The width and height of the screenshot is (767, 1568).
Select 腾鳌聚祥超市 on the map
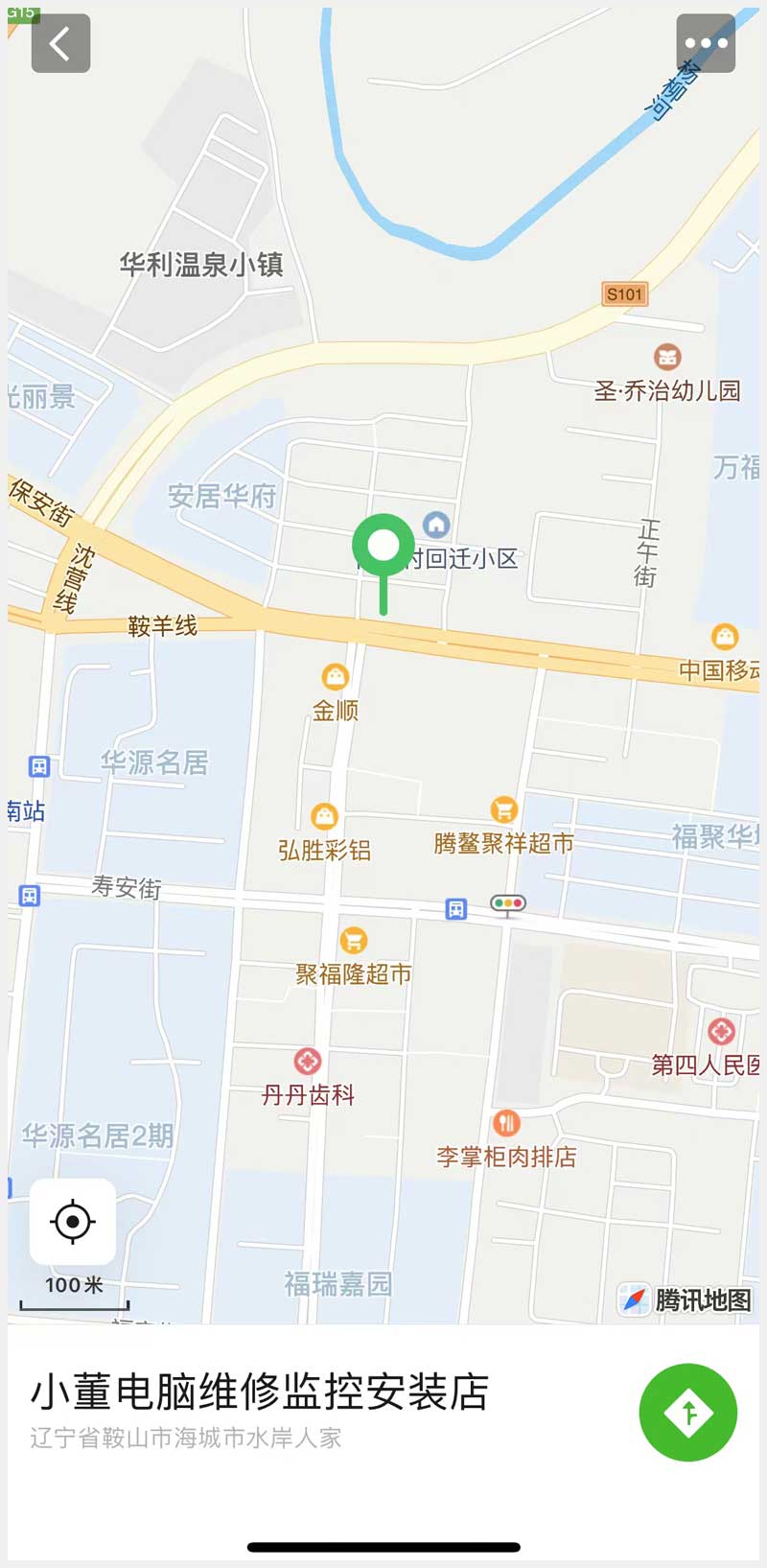(503, 810)
